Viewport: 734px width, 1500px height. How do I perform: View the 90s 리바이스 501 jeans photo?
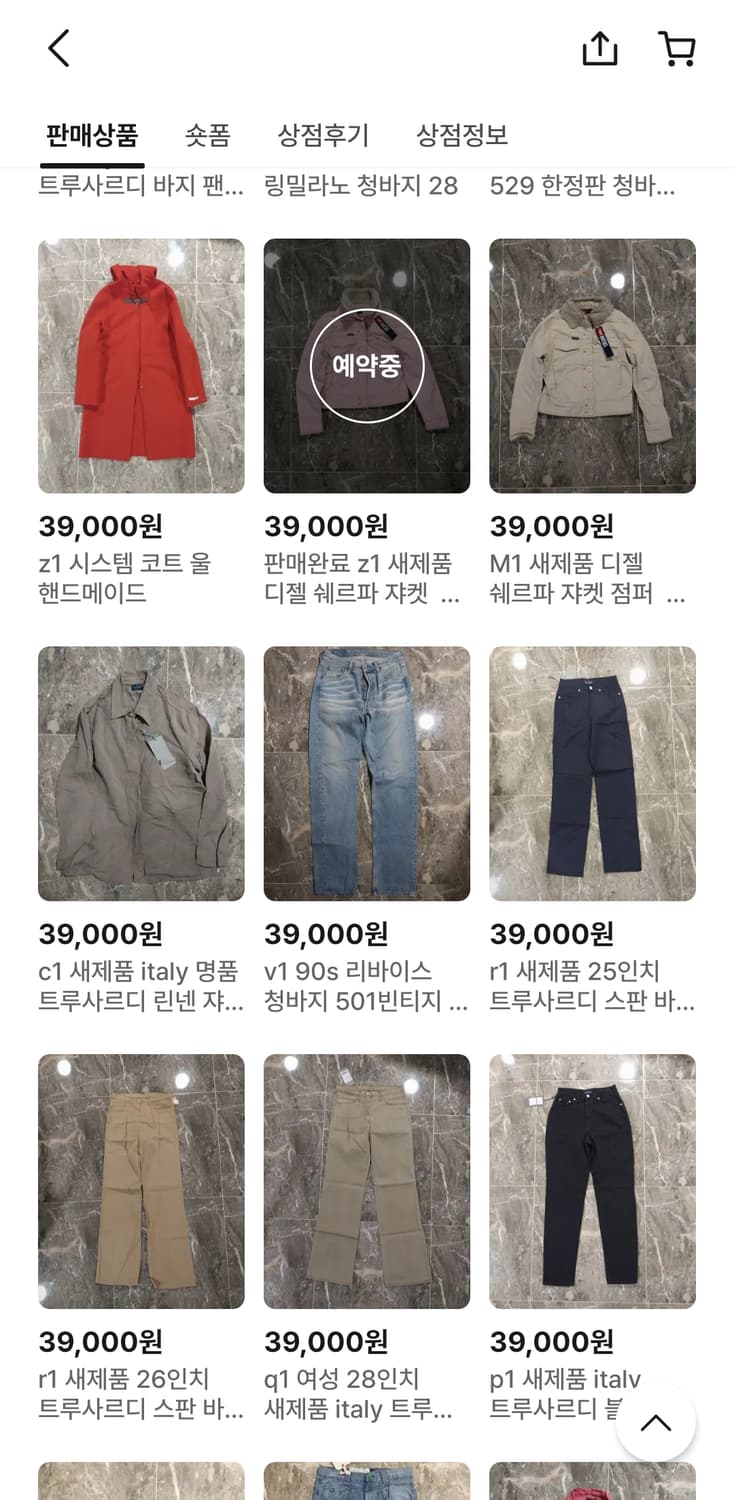pyautogui.click(x=366, y=771)
